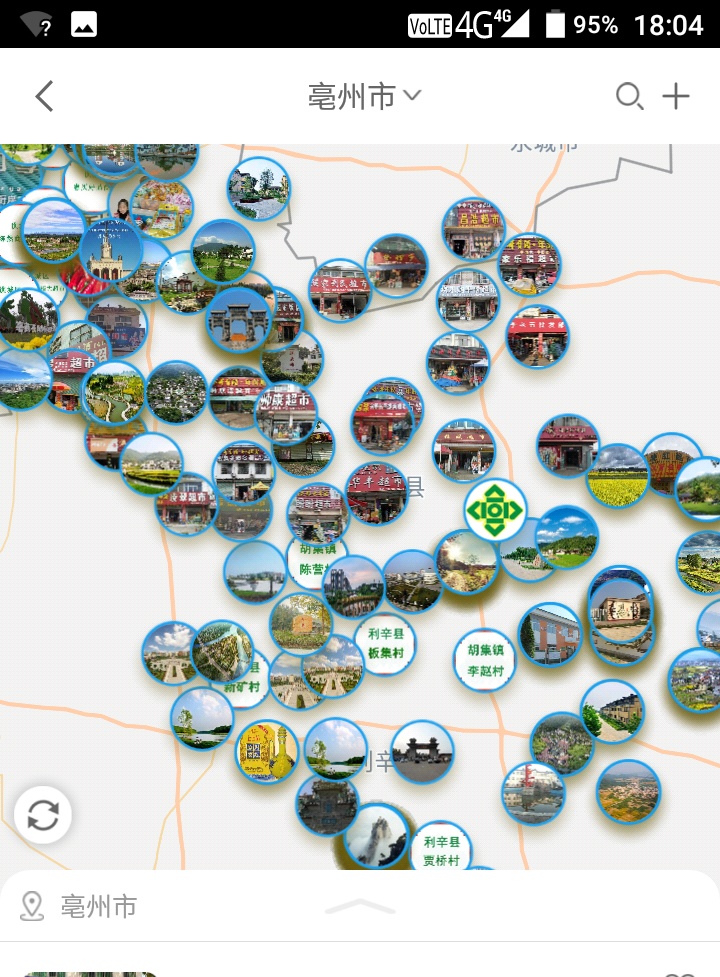Open the 利辛县 贾桥村 map pin
720x977 pixels.
441,850
